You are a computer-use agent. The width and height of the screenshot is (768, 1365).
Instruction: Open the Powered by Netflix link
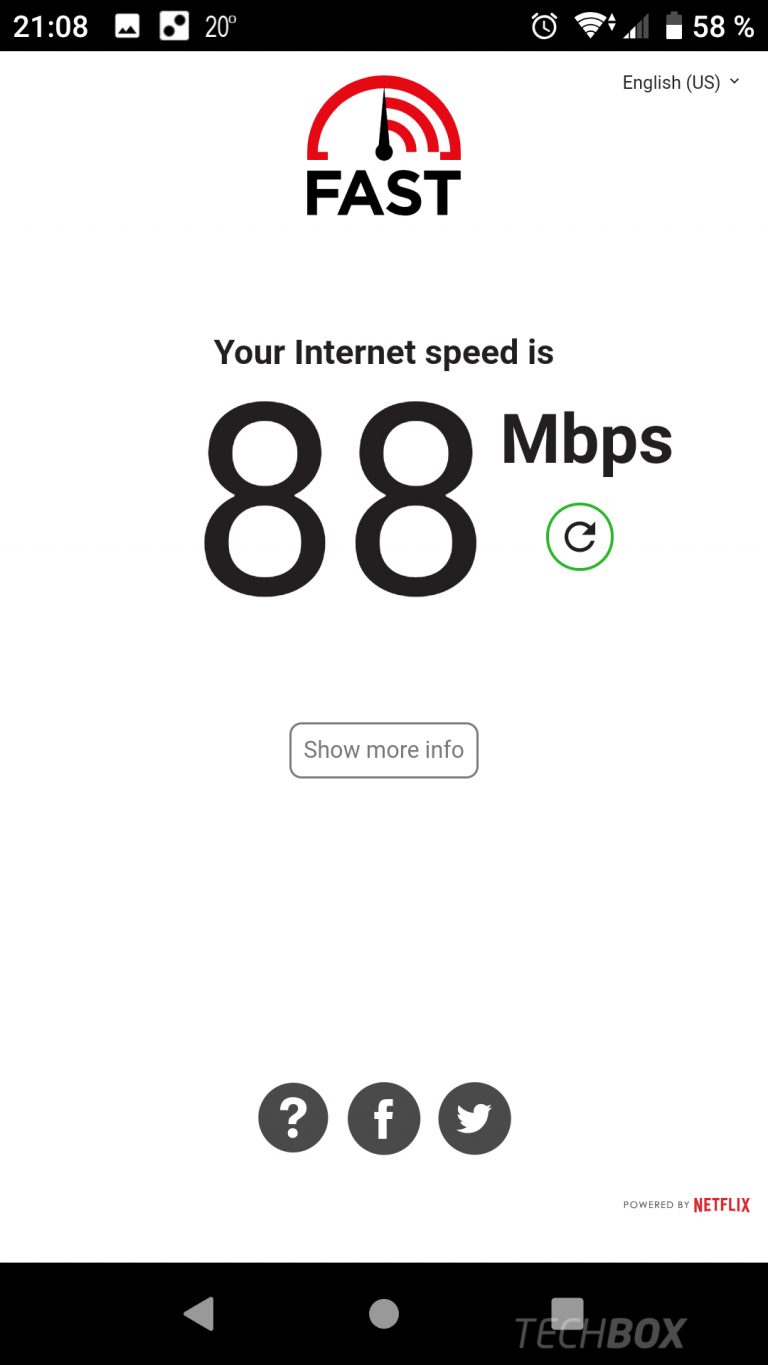(x=686, y=1205)
